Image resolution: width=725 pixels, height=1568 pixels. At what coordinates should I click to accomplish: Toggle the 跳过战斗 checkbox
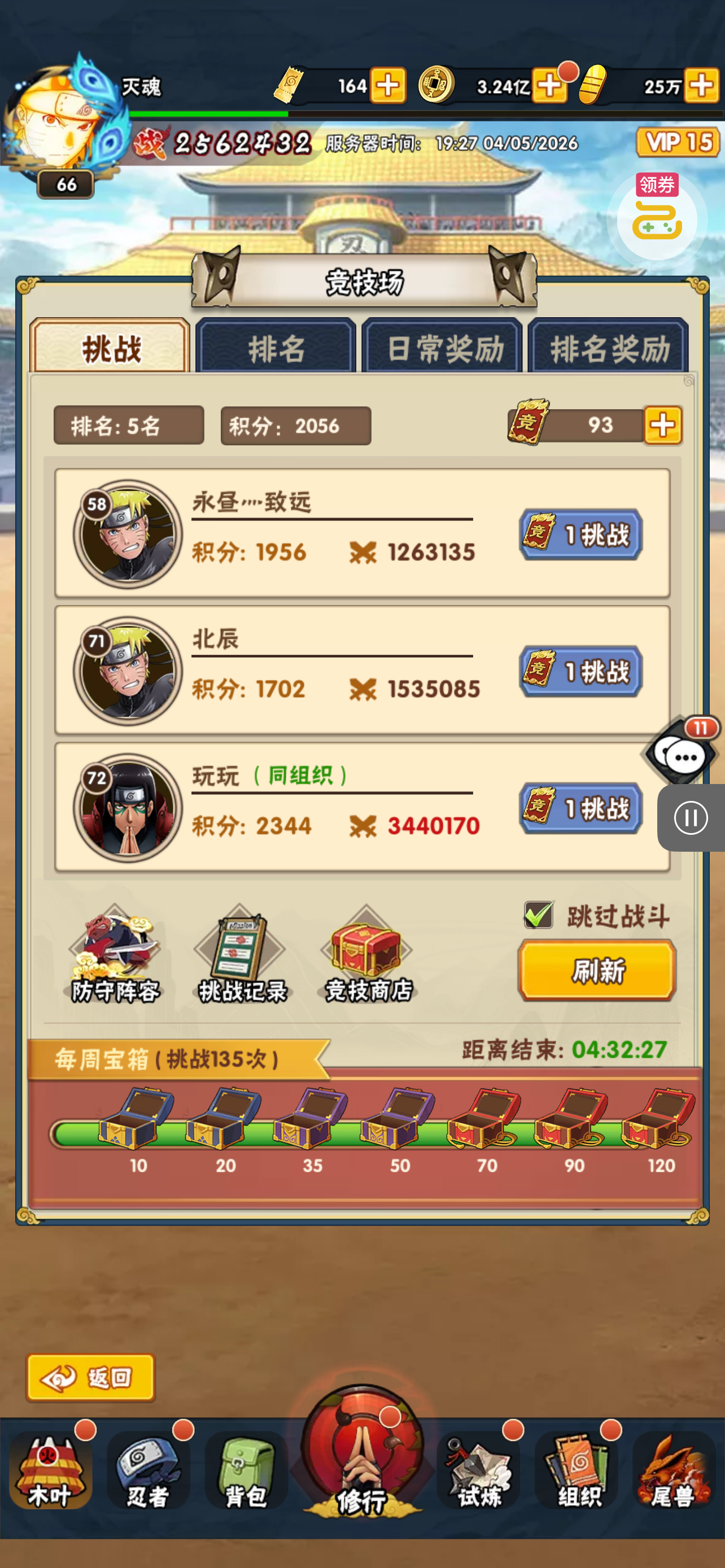[539, 915]
